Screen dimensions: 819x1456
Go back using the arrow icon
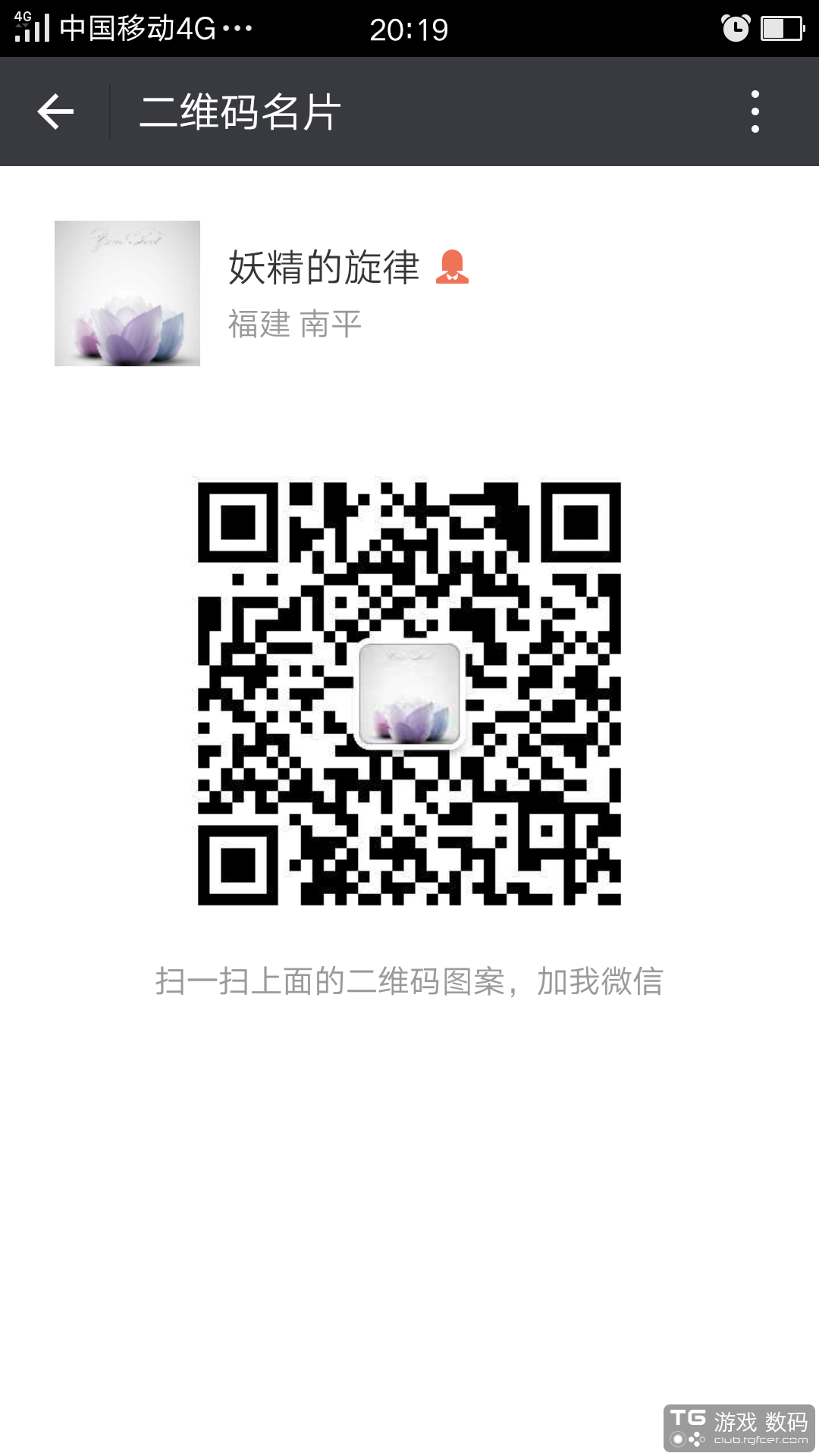coord(55,111)
